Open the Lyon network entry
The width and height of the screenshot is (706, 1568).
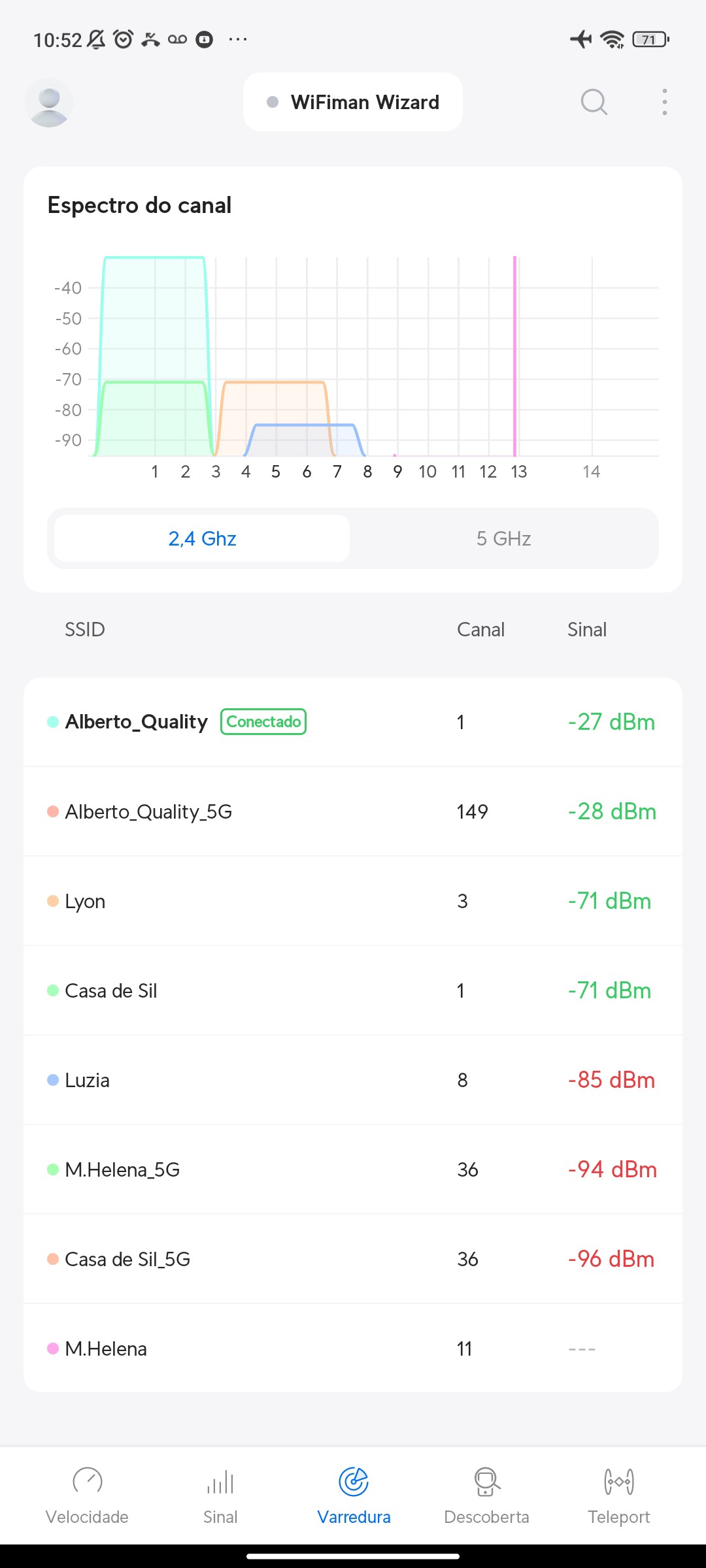[353, 901]
